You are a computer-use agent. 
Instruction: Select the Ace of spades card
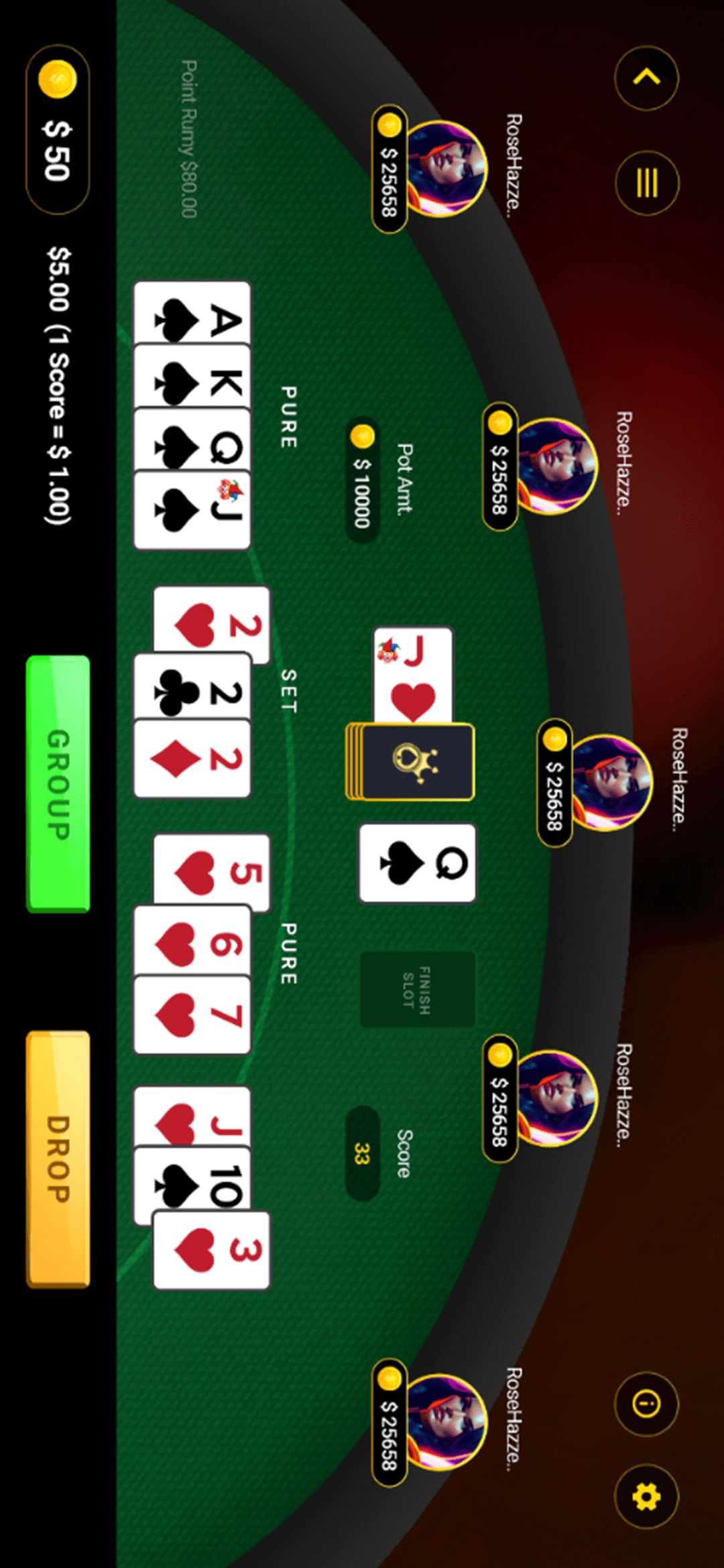point(192,313)
